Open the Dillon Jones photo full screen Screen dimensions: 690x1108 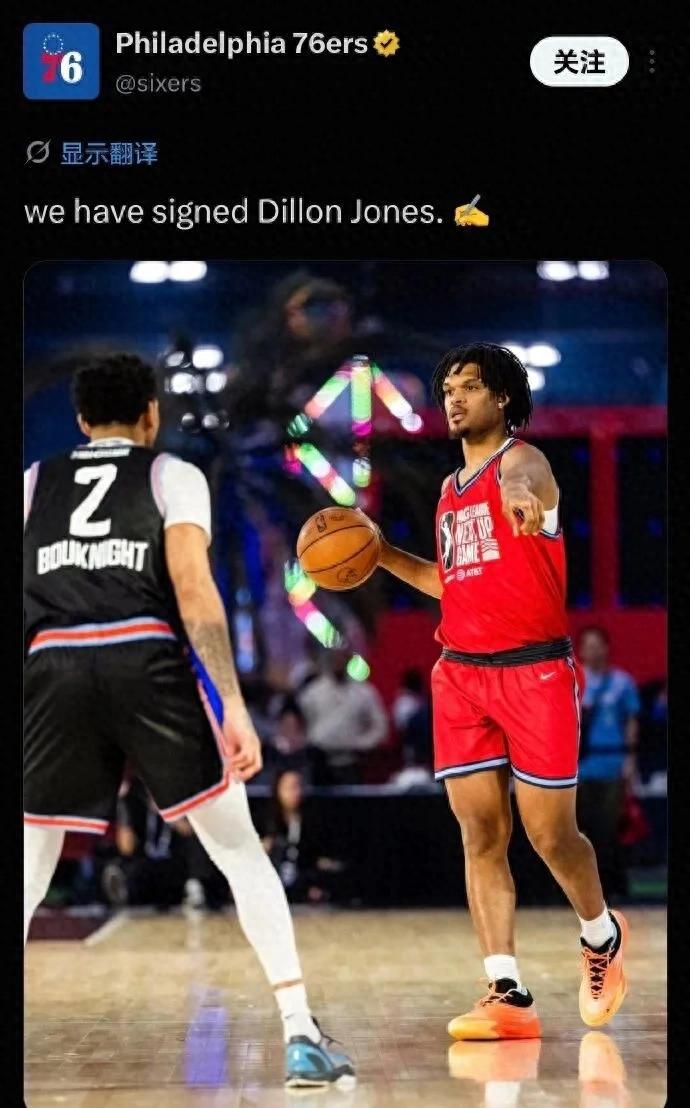(x=345, y=684)
